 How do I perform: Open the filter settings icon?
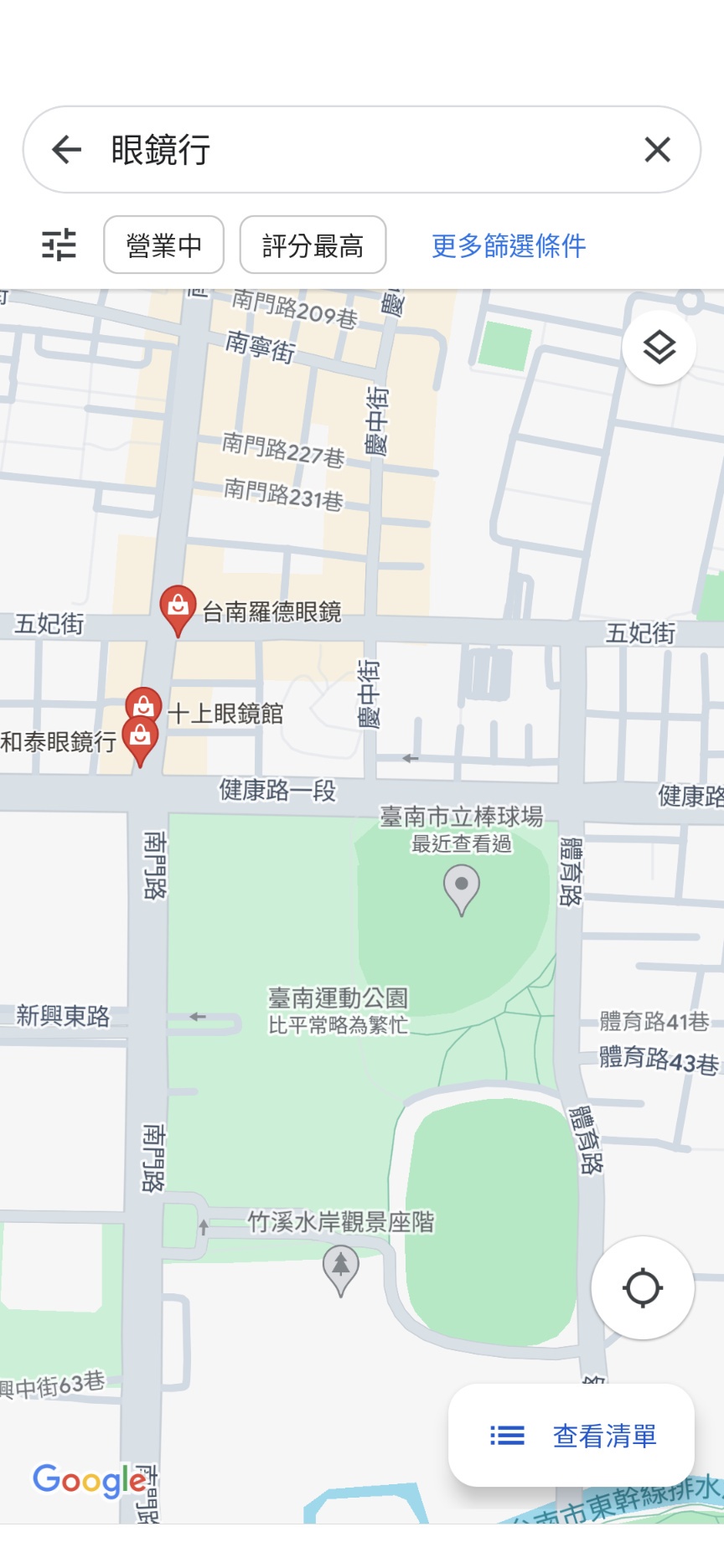coord(59,245)
